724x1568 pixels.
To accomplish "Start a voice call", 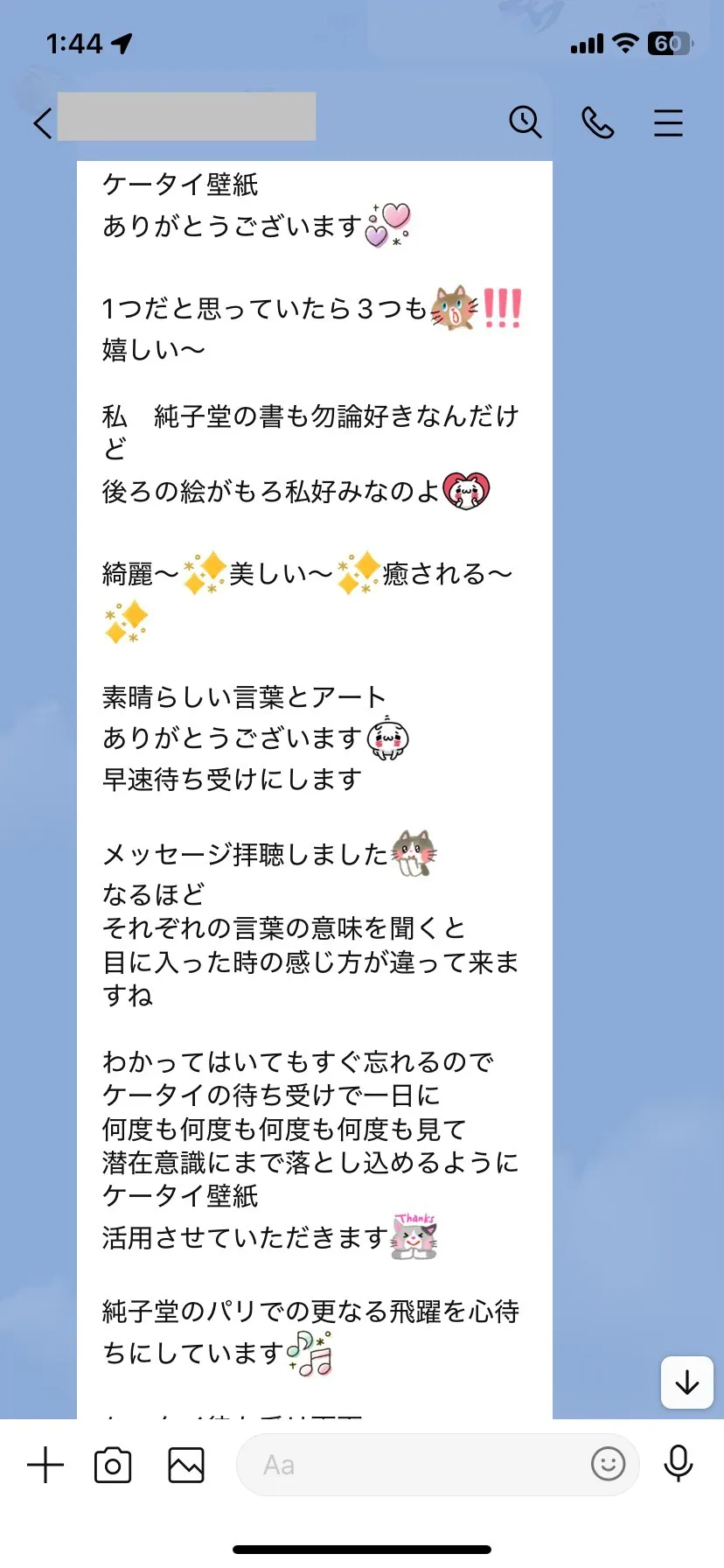I will 597,122.
